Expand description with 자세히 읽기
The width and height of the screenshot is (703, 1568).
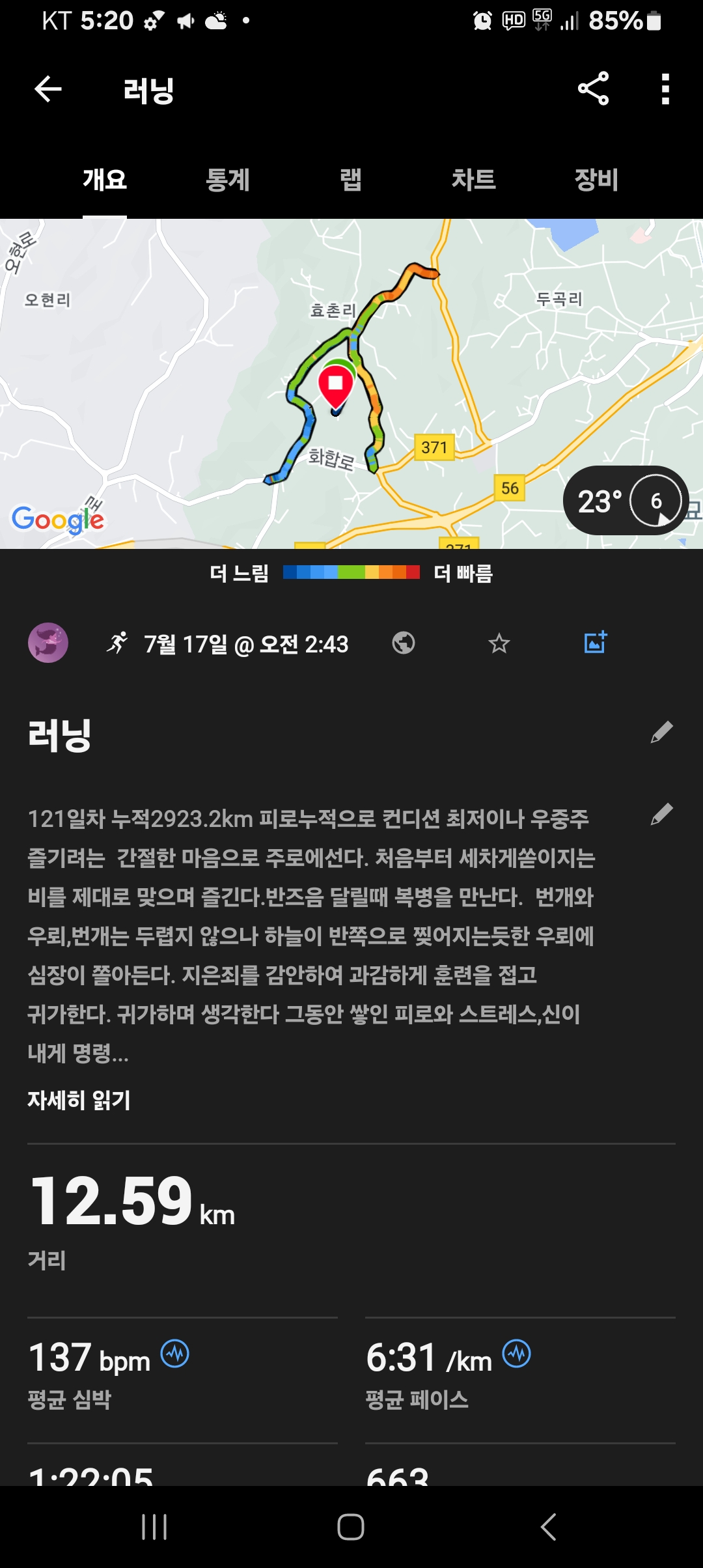click(79, 1100)
